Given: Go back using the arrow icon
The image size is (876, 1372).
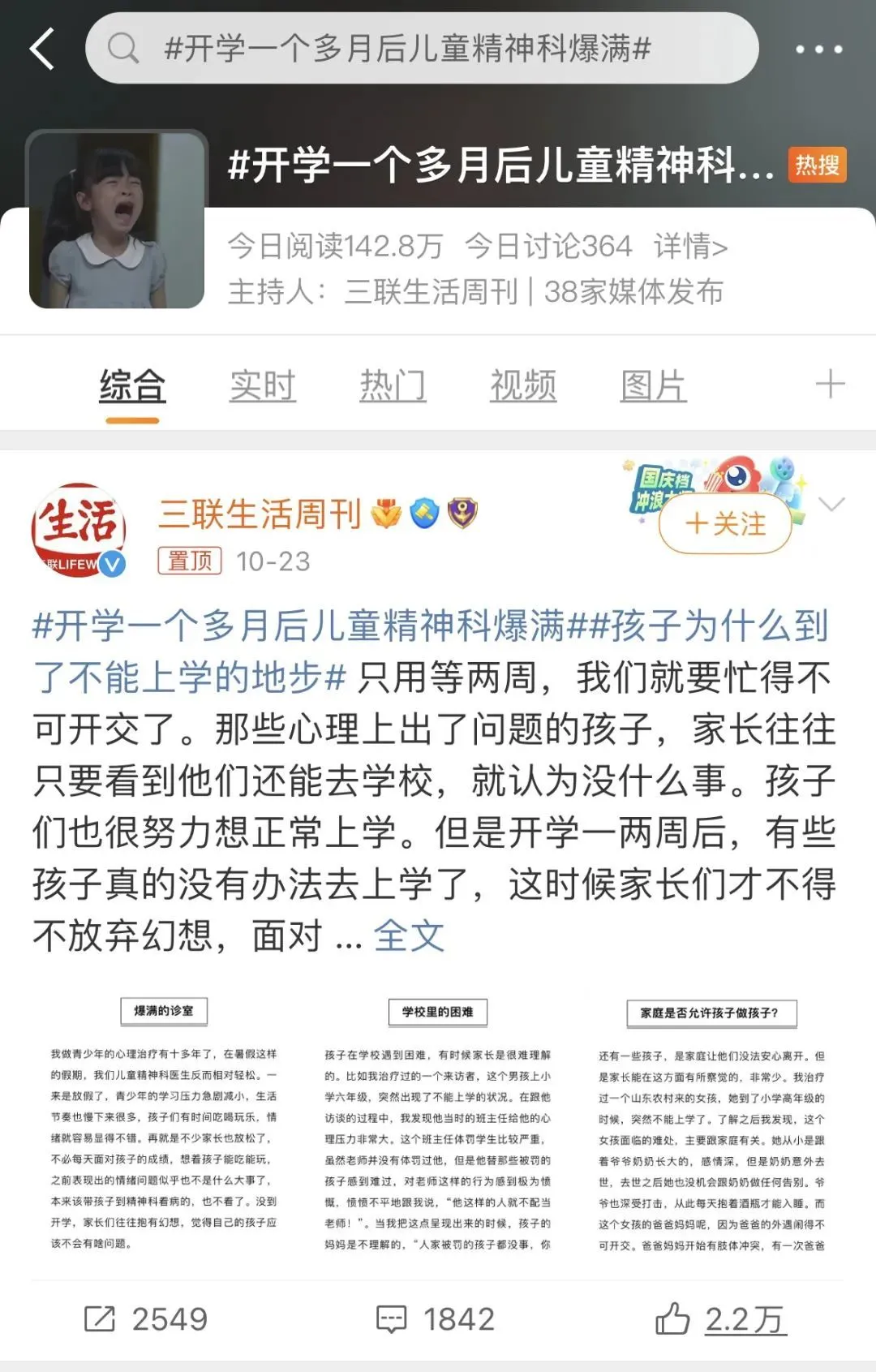Looking at the screenshot, I should point(43,49).
